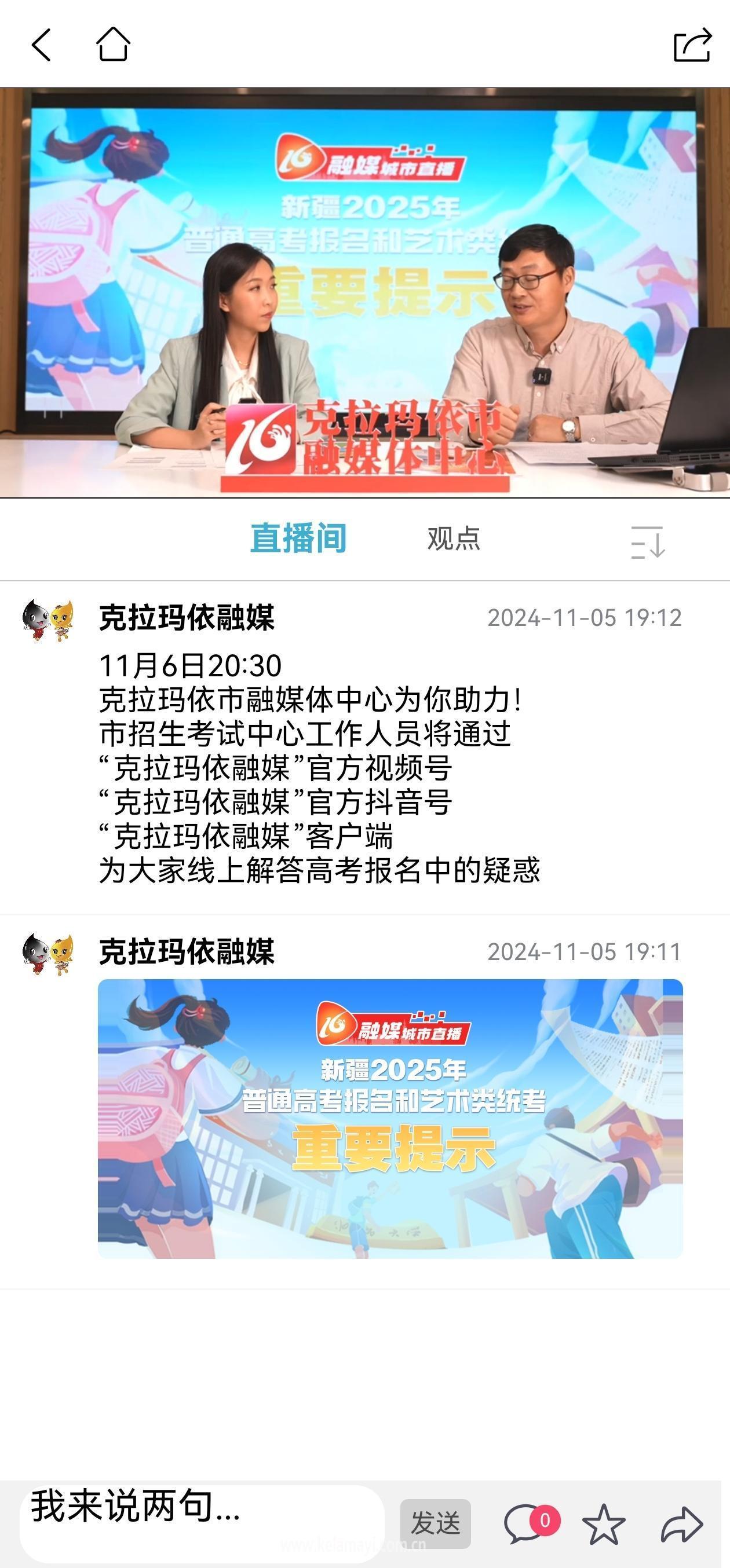The width and height of the screenshot is (730, 1568).
Task: Focus the 我来说两句 comment field
Action: pyautogui.click(x=201, y=1522)
